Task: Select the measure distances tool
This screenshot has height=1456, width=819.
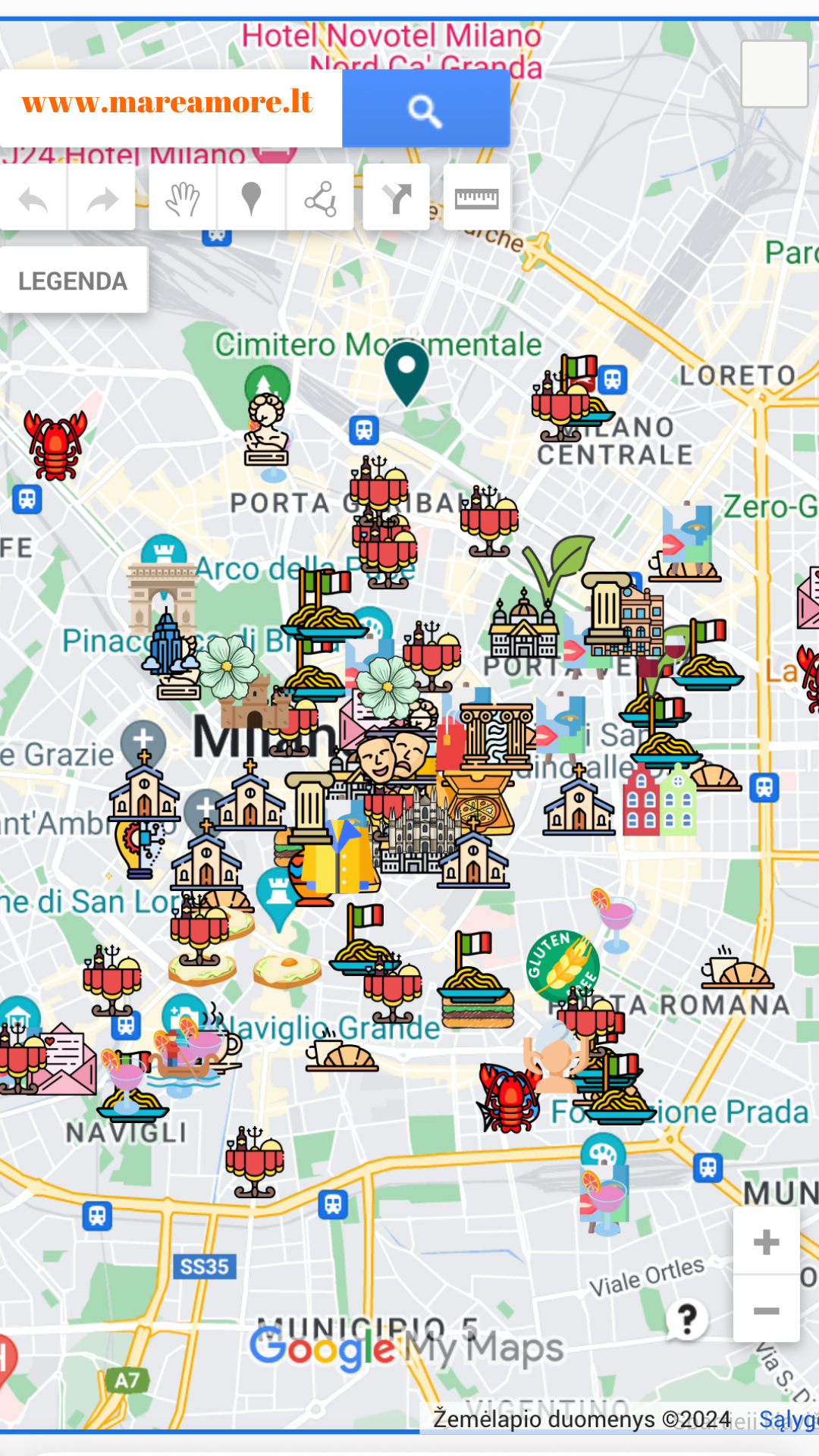Action: (x=477, y=198)
